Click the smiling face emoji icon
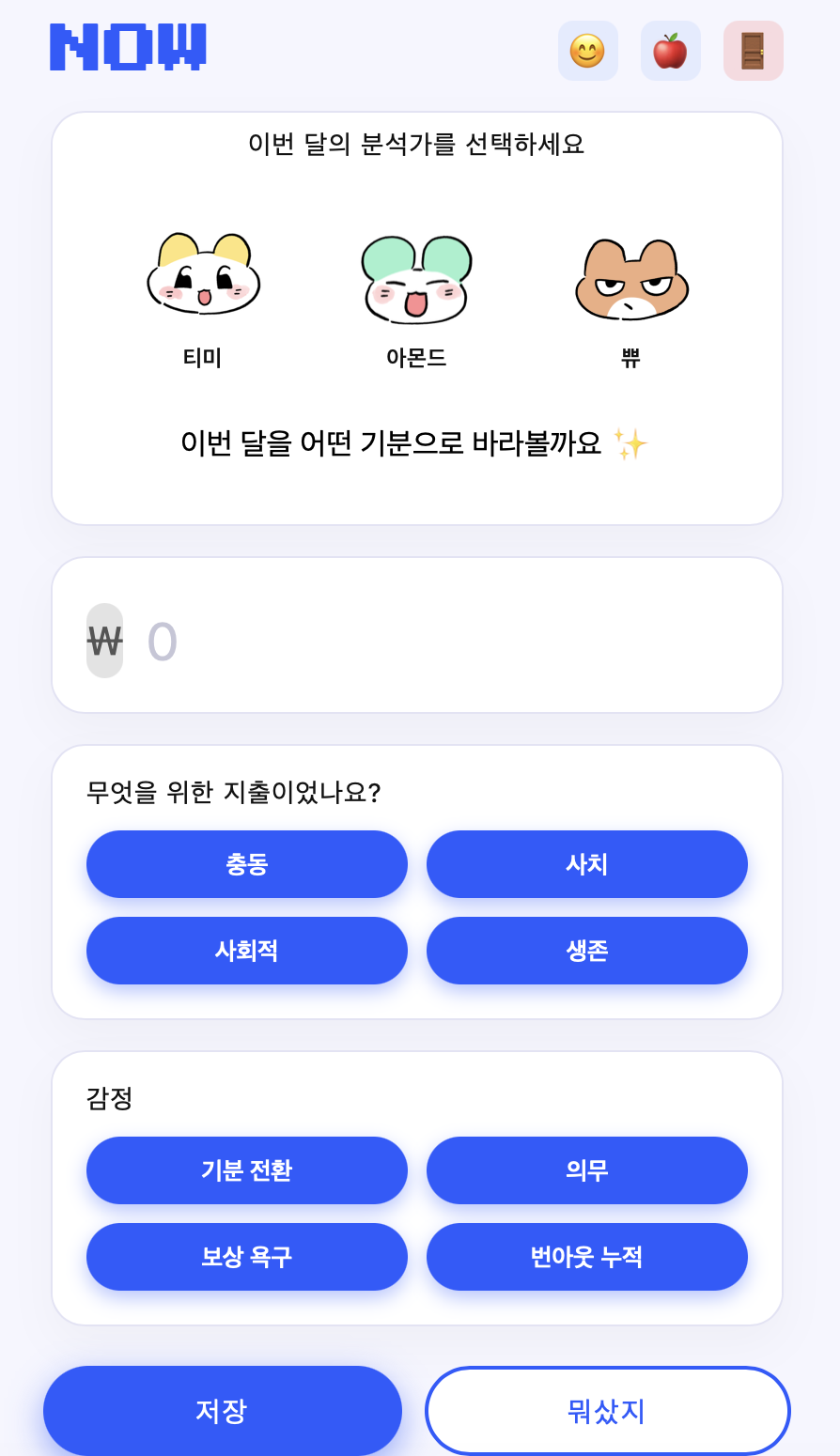Viewport: 840px width, 1456px height. tap(587, 51)
